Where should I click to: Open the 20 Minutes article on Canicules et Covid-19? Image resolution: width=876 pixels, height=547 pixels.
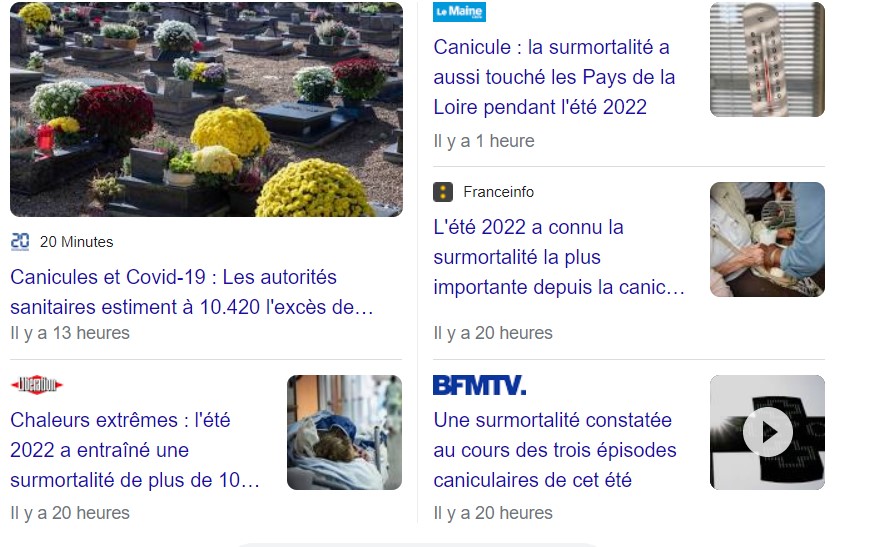[x=190, y=292]
